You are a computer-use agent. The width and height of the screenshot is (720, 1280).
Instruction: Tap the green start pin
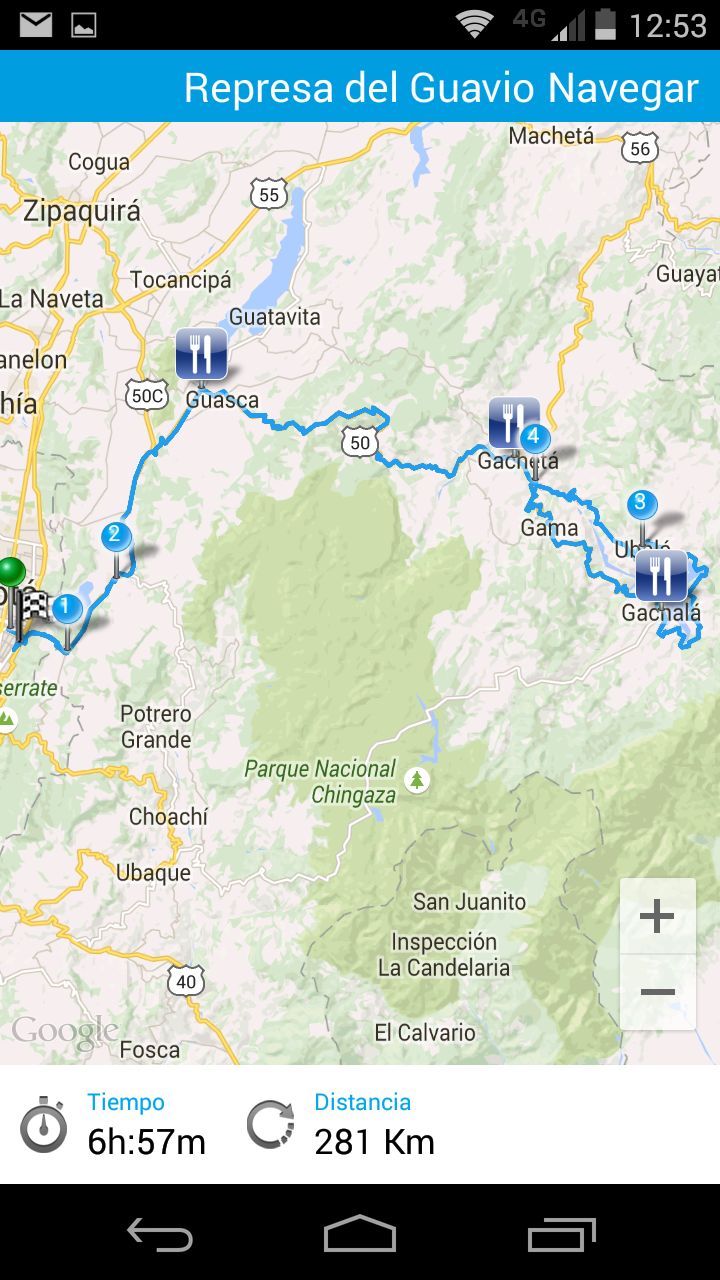[12, 573]
